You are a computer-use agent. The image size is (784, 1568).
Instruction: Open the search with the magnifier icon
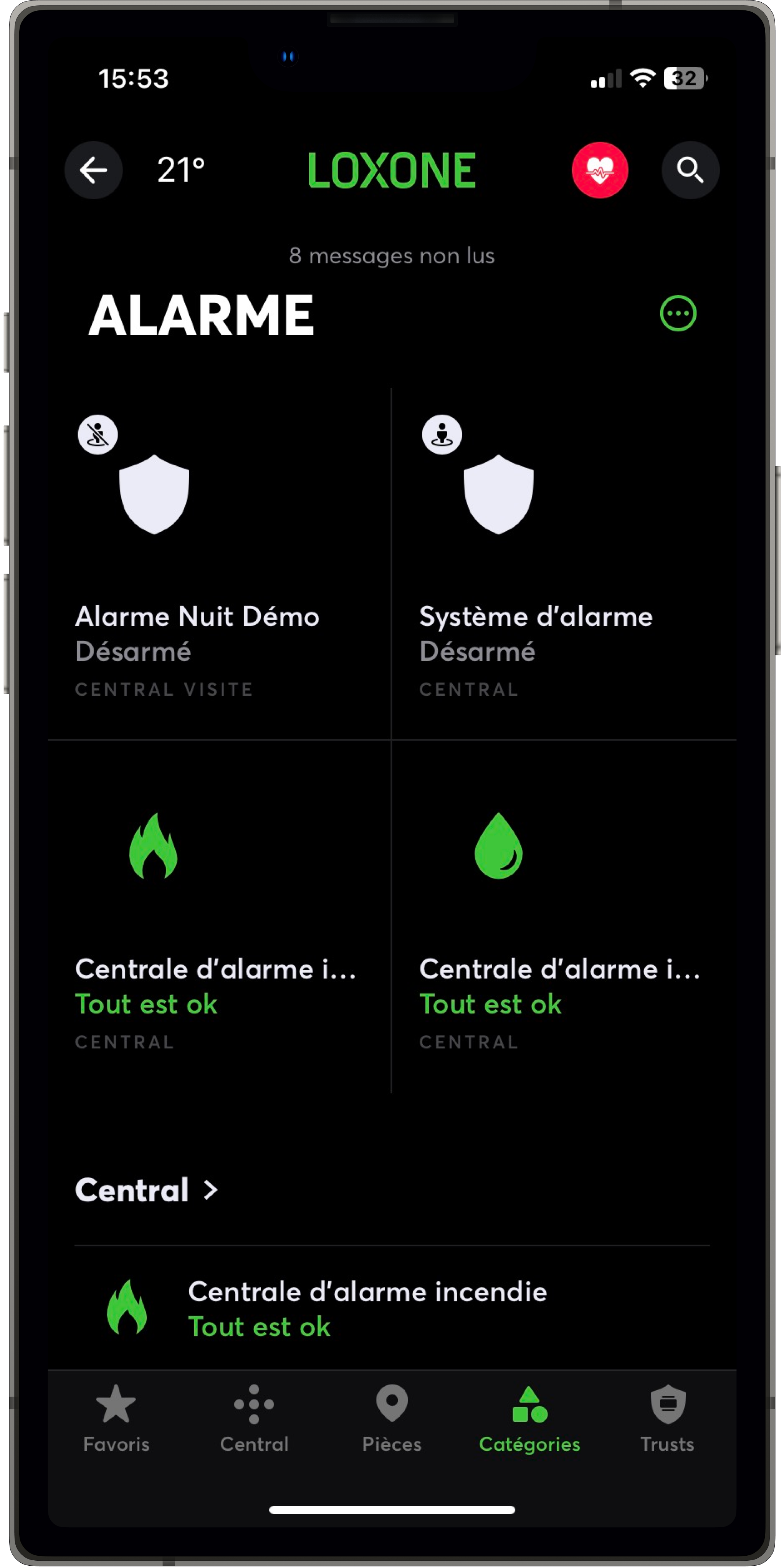[x=690, y=170]
